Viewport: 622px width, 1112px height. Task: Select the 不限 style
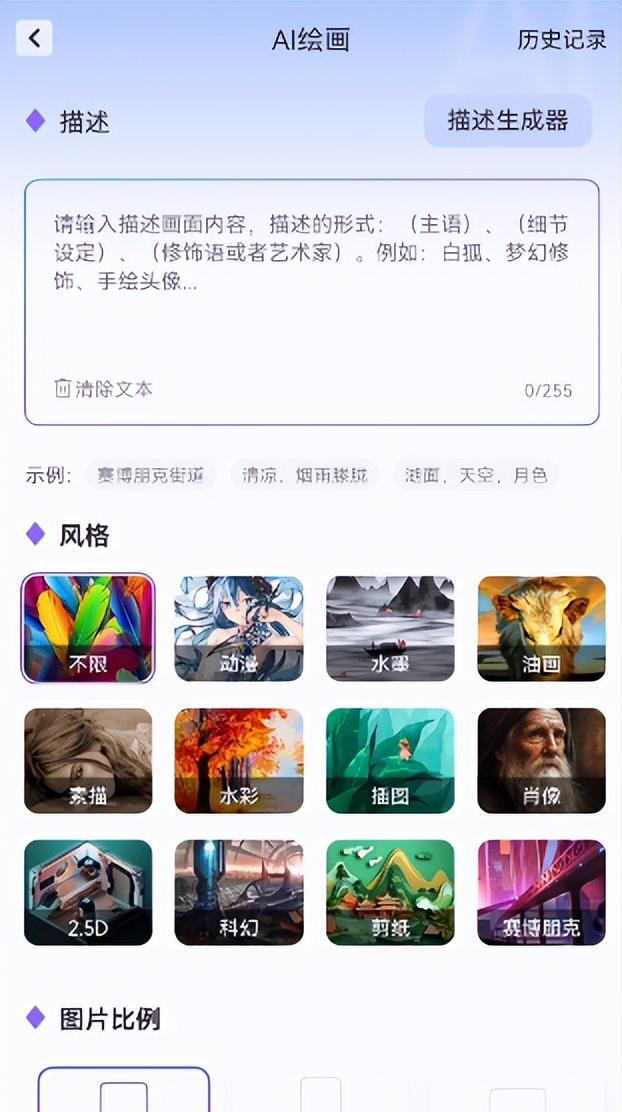tap(88, 628)
